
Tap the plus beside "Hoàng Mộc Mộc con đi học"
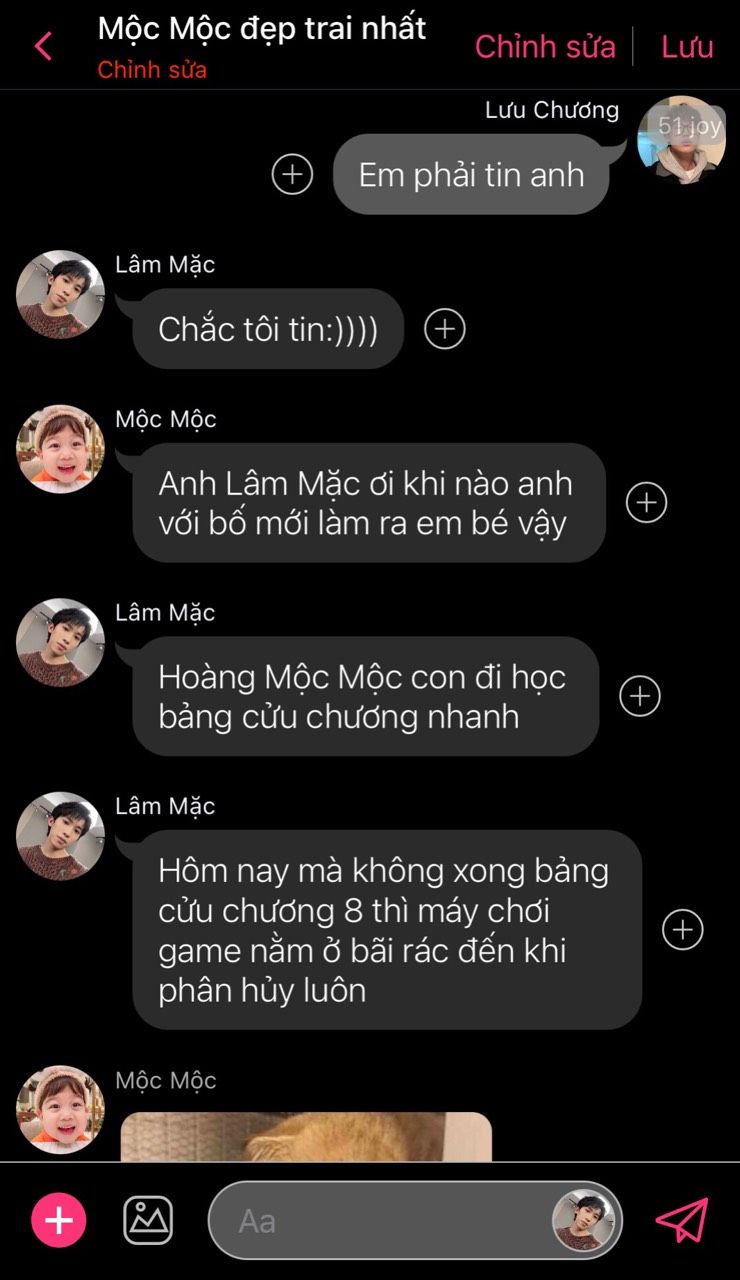click(640, 696)
